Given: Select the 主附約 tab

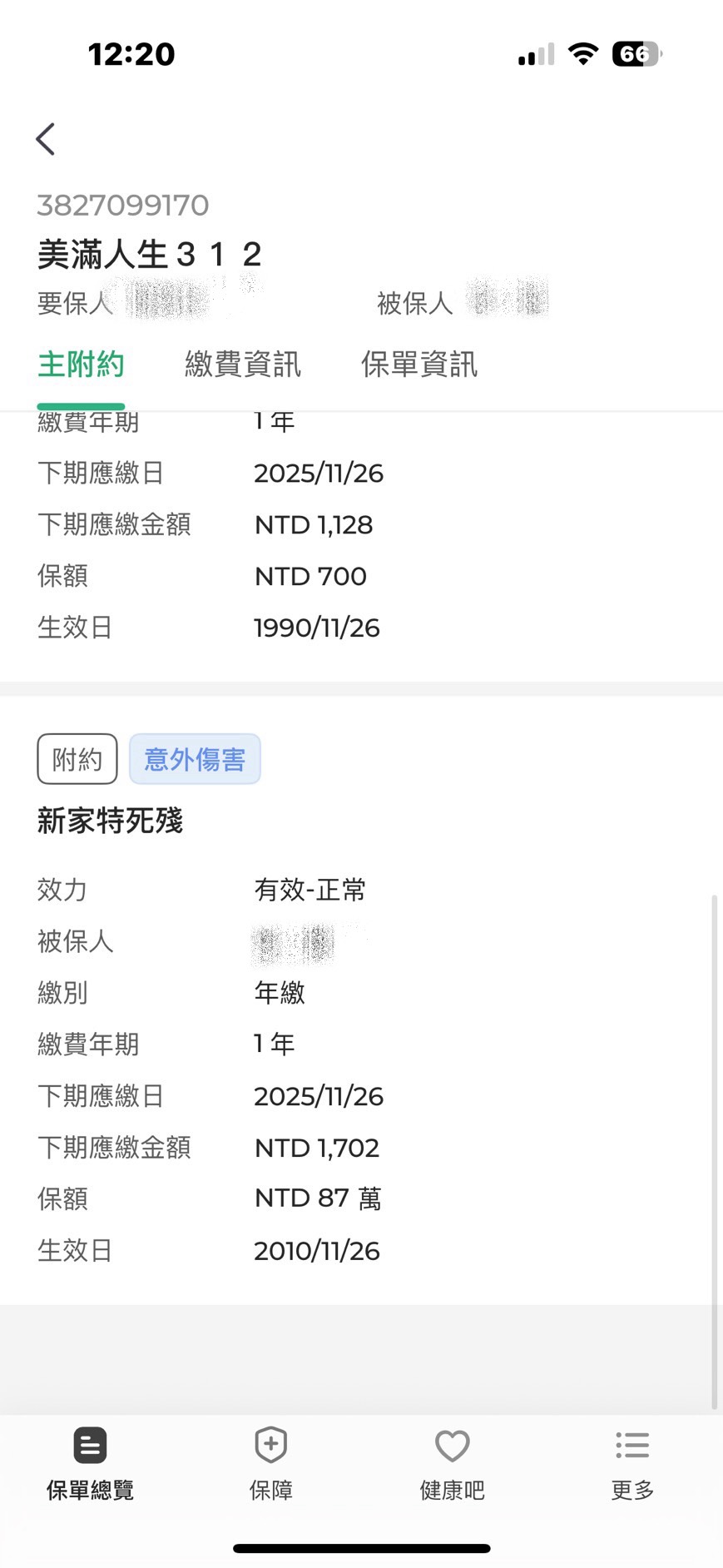Looking at the screenshot, I should [81, 365].
